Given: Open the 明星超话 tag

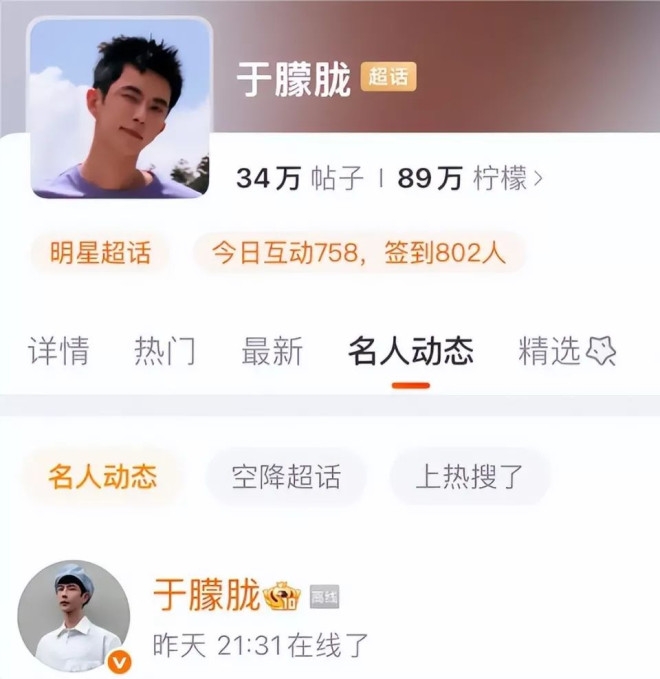Looking at the screenshot, I should [101, 253].
